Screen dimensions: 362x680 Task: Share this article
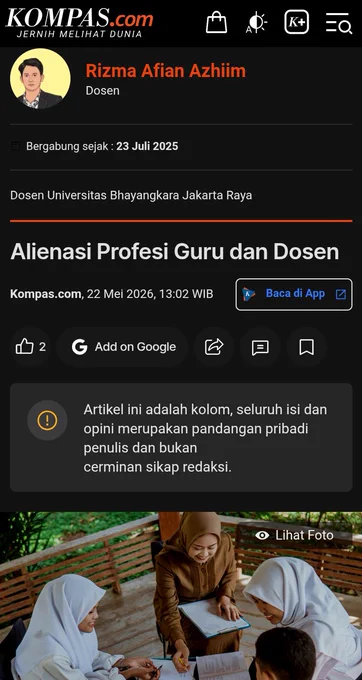(214, 347)
